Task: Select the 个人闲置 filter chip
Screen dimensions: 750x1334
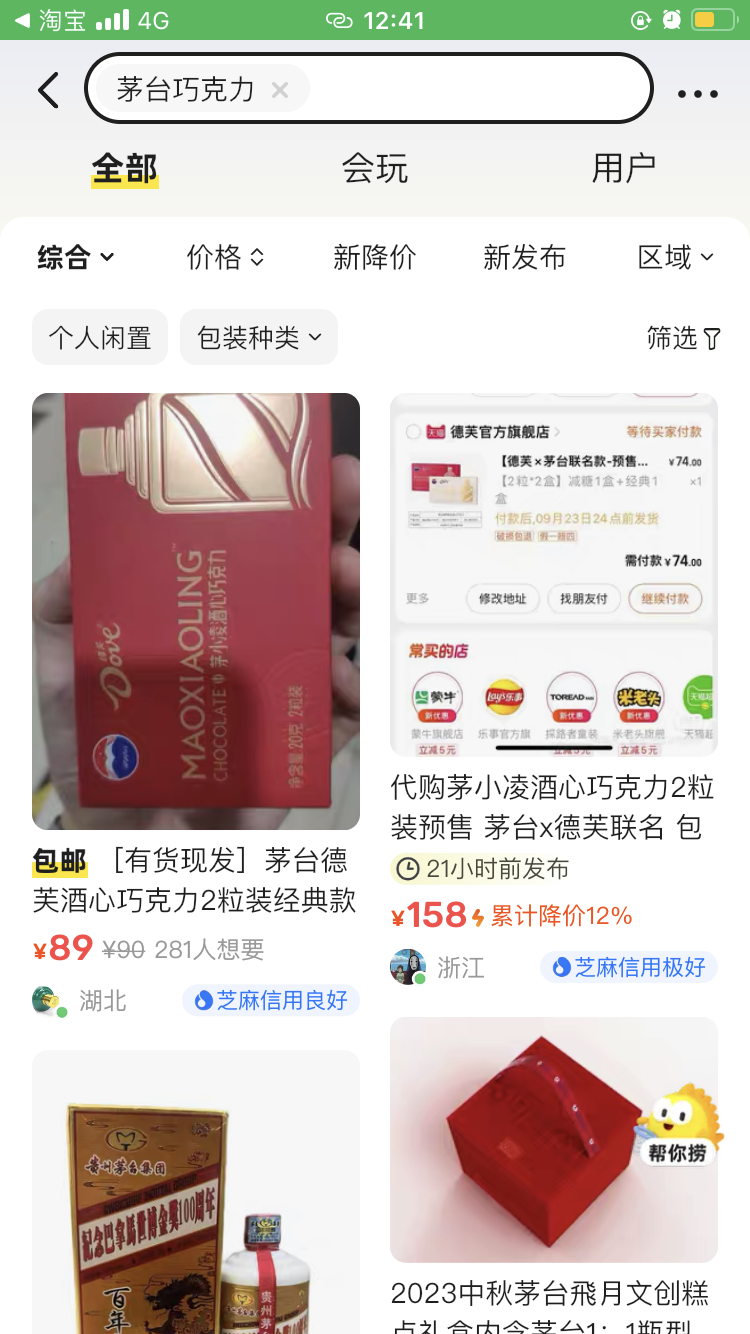Action: [99, 338]
